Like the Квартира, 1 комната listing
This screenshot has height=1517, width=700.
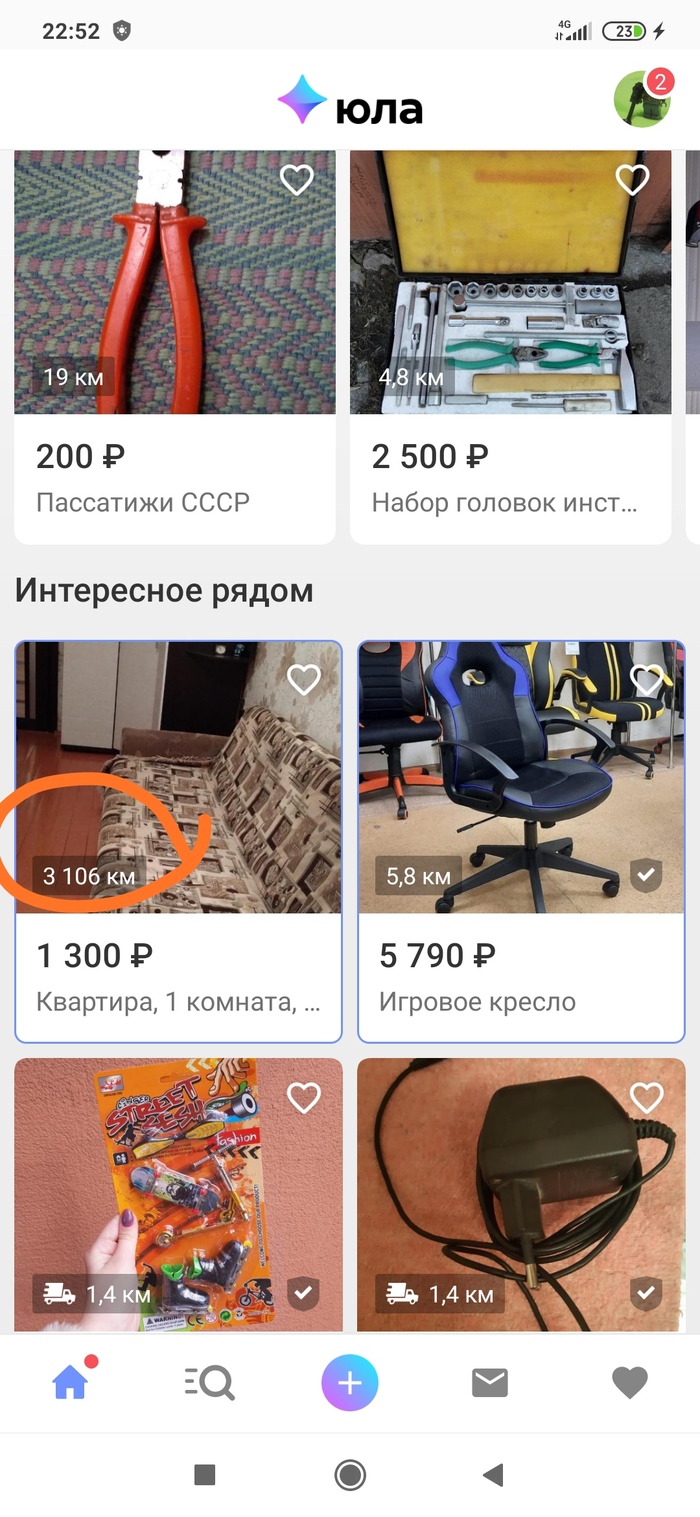click(303, 680)
